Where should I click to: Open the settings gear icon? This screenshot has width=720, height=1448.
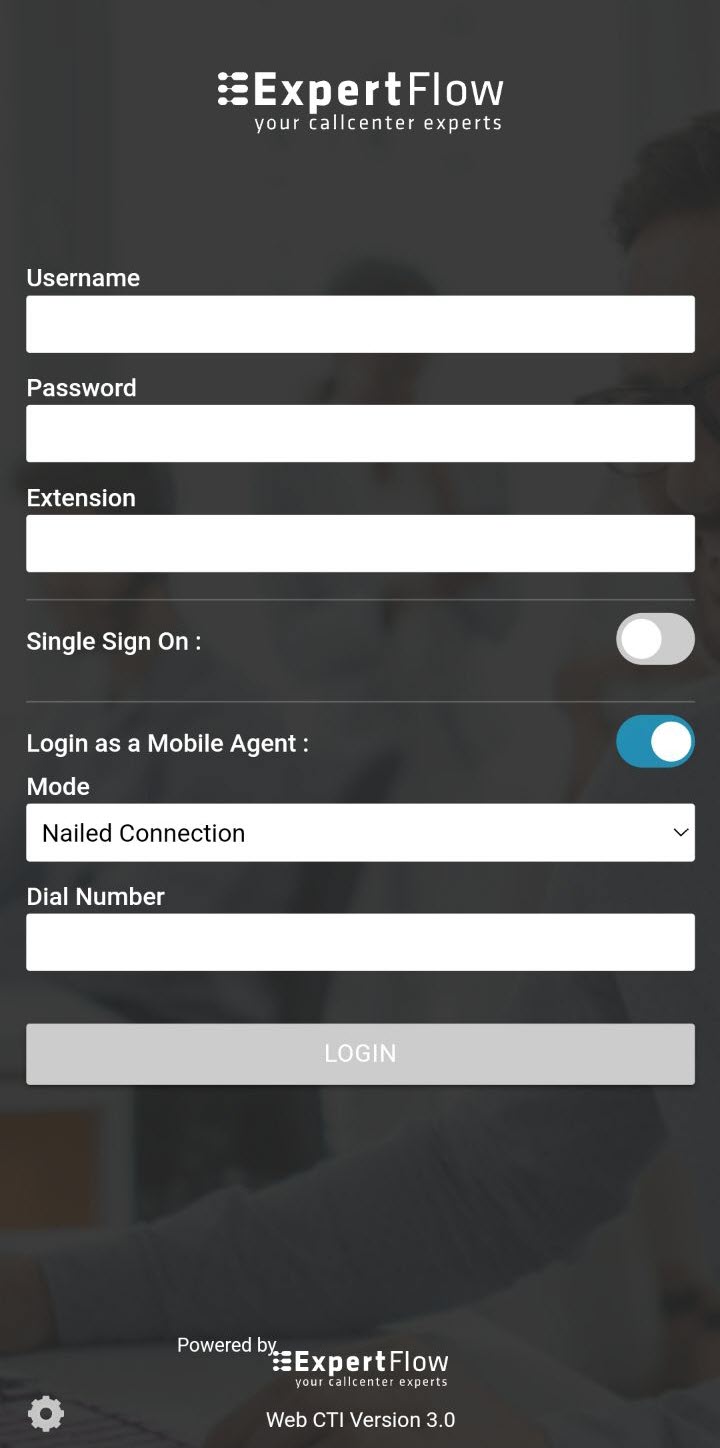(x=45, y=1413)
